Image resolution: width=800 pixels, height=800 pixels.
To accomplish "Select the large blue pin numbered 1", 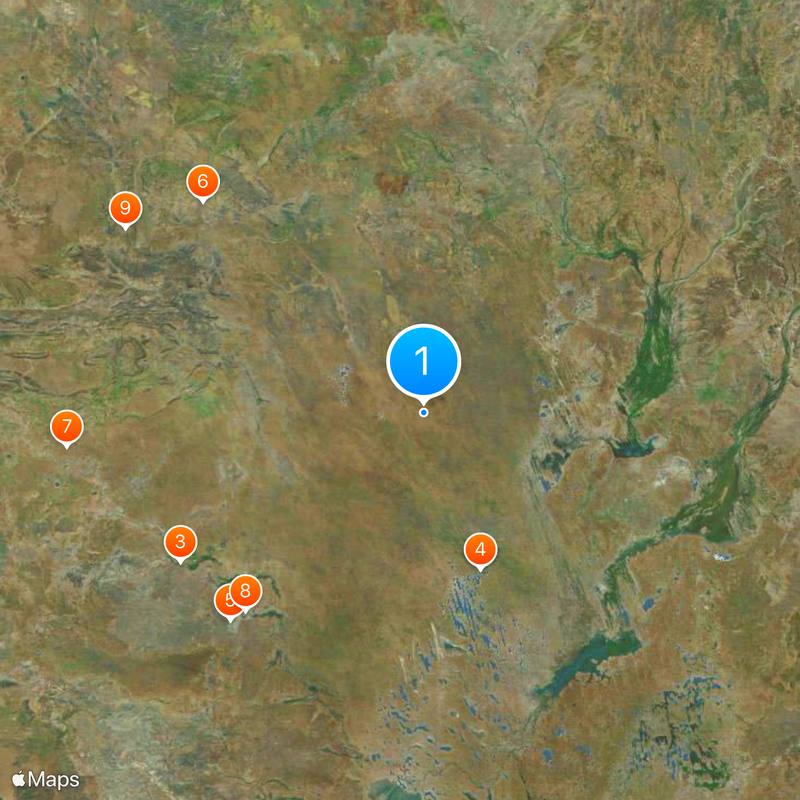I will 424,360.
